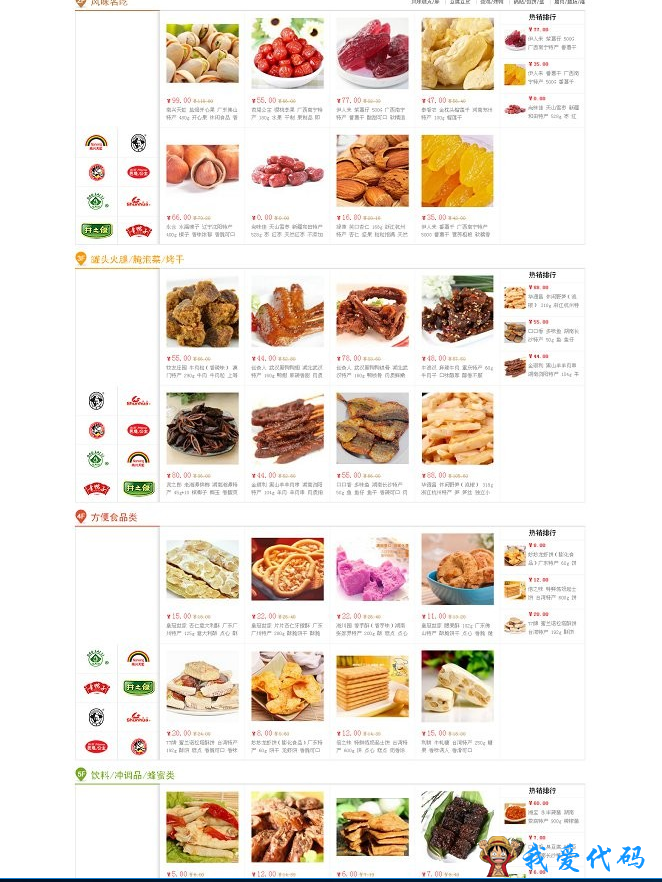The width and height of the screenshot is (662, 882).
Task: View the dried fish product priced ¥55.00
Action: (372, 428)
